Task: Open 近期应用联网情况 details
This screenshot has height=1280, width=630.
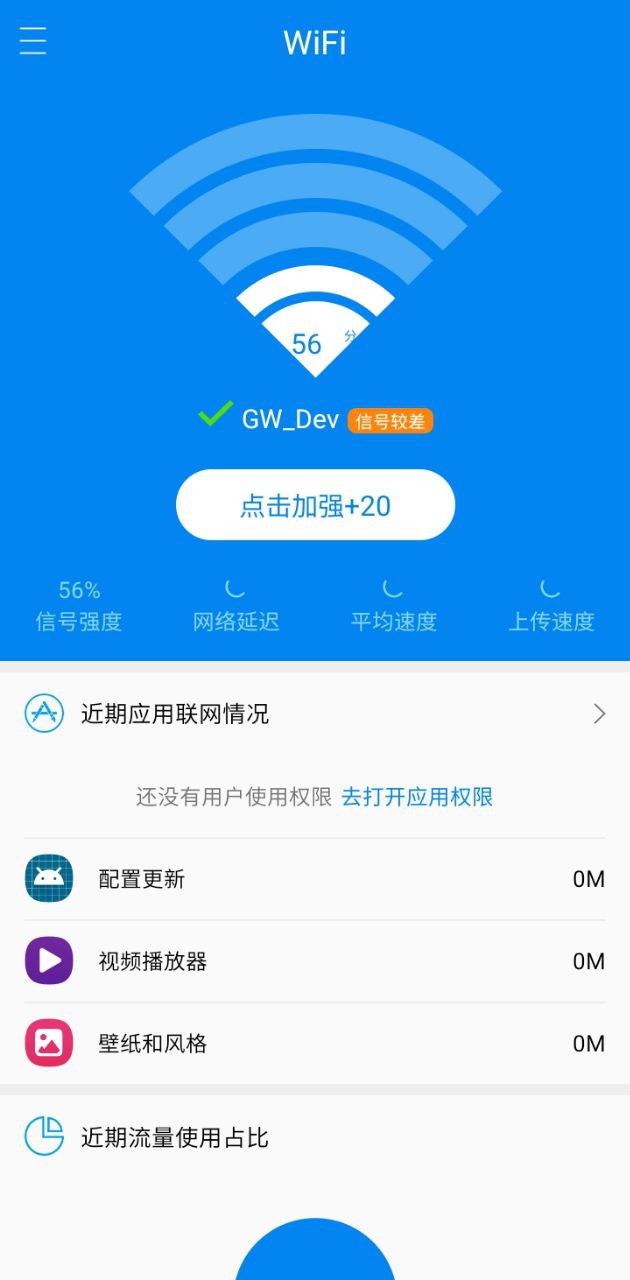Action: click(315, 714)
